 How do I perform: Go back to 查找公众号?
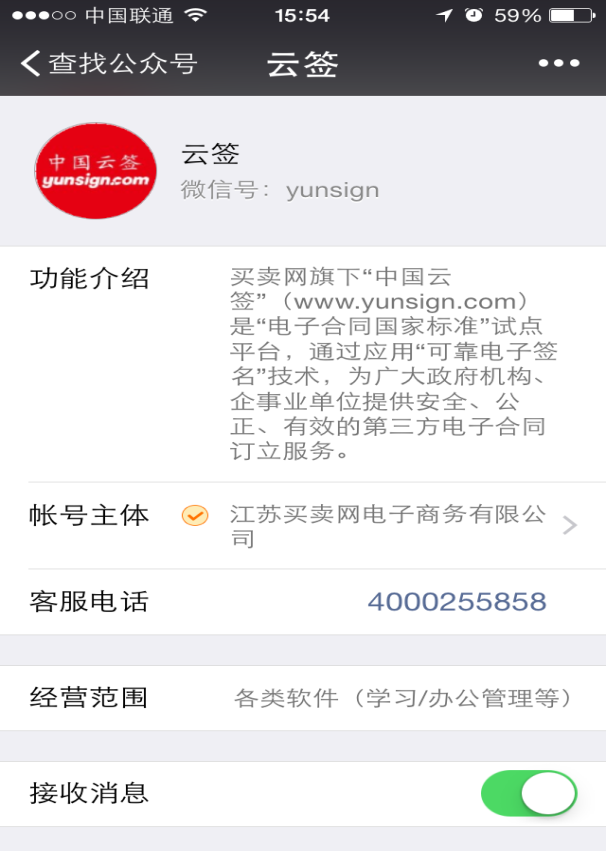point(109,64)
